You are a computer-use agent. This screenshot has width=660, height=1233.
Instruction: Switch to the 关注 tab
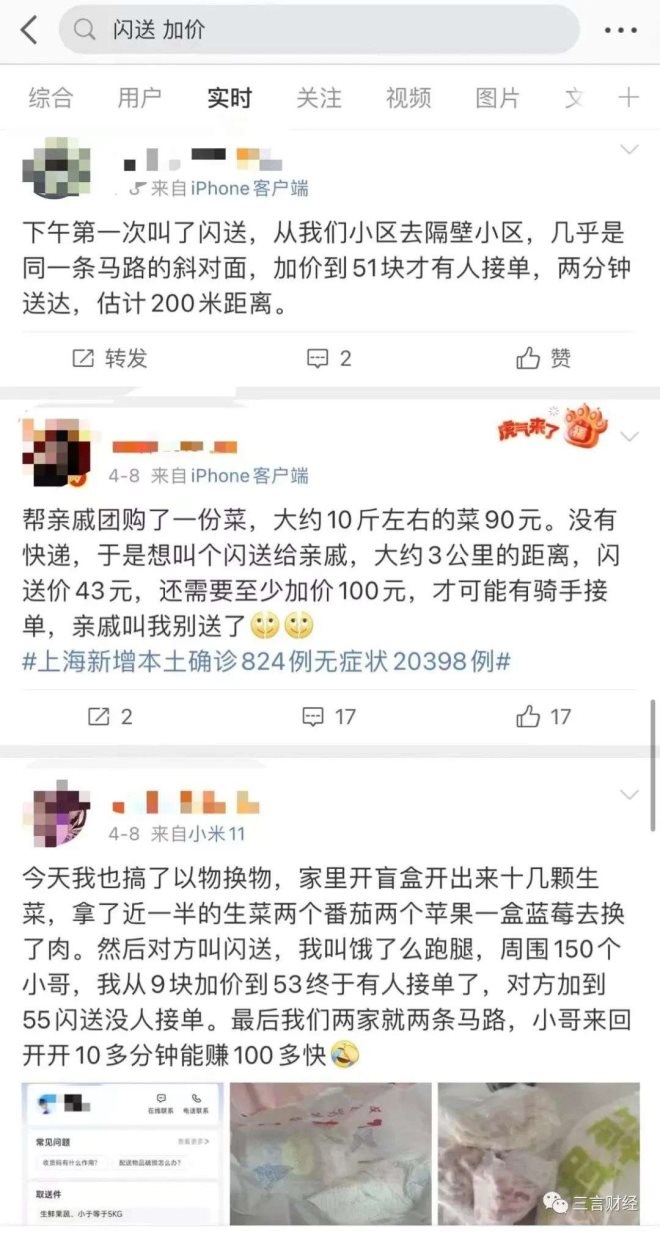pyautogui.click(x=319, y=98)
